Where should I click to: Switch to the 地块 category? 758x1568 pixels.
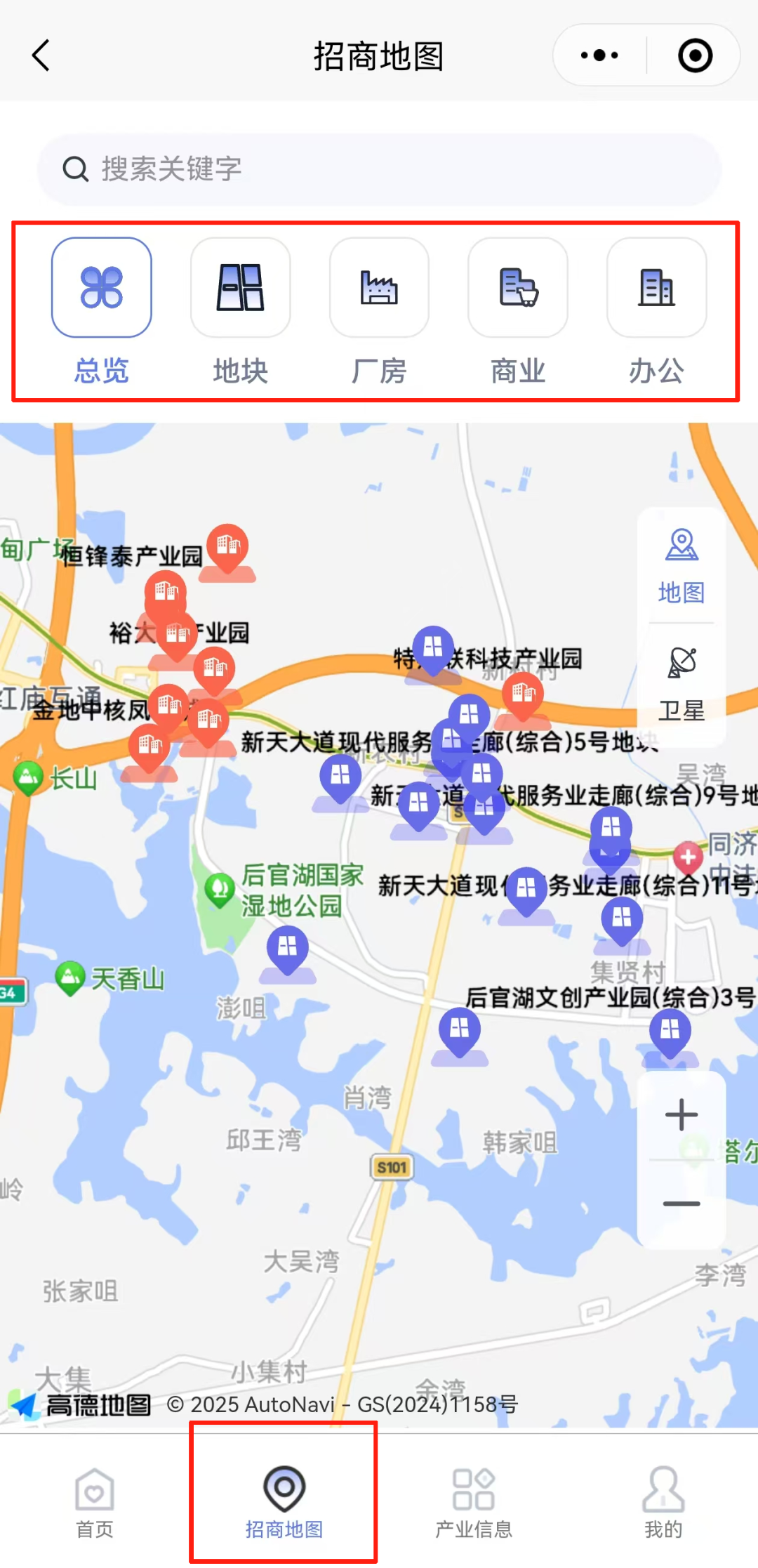coord(240,287)
